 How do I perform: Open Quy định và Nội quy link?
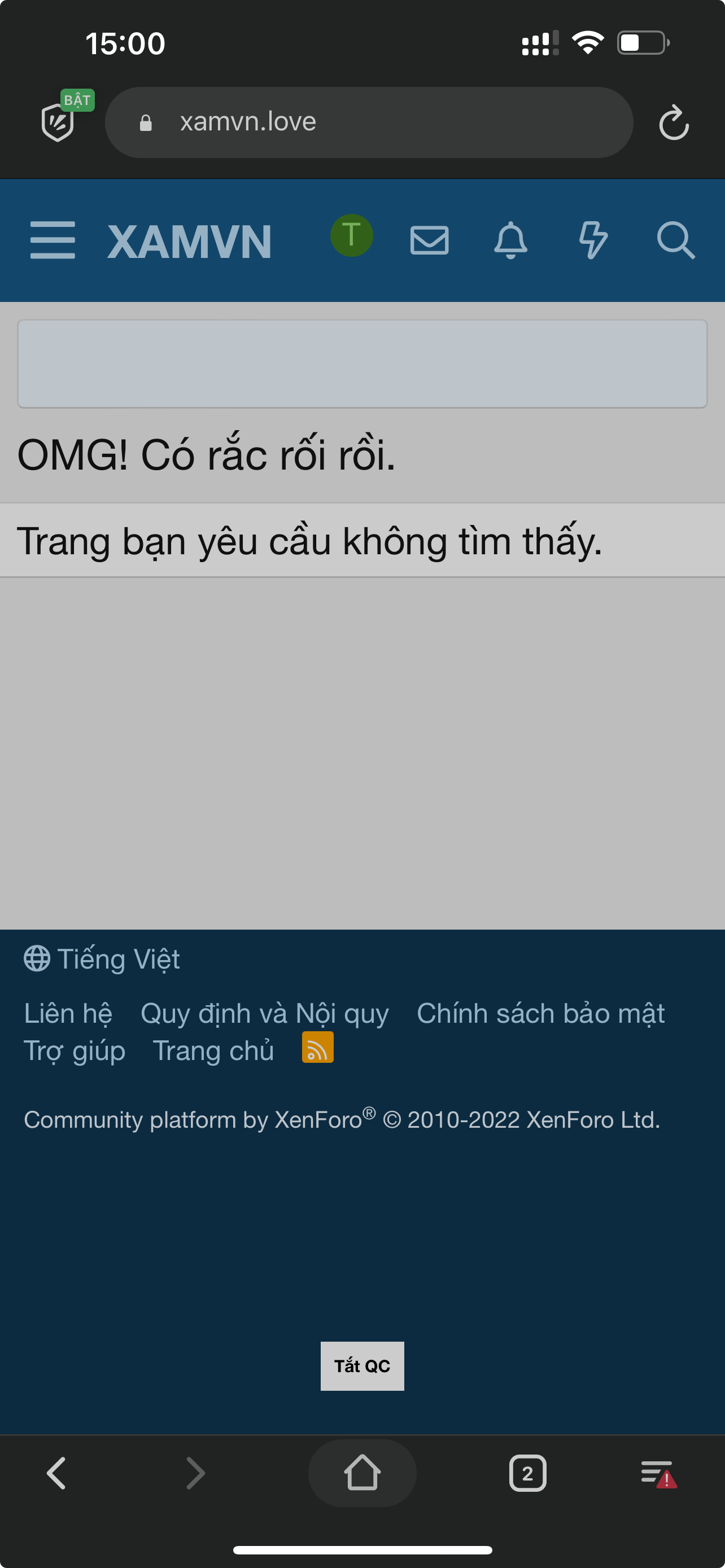point(264,1014)
